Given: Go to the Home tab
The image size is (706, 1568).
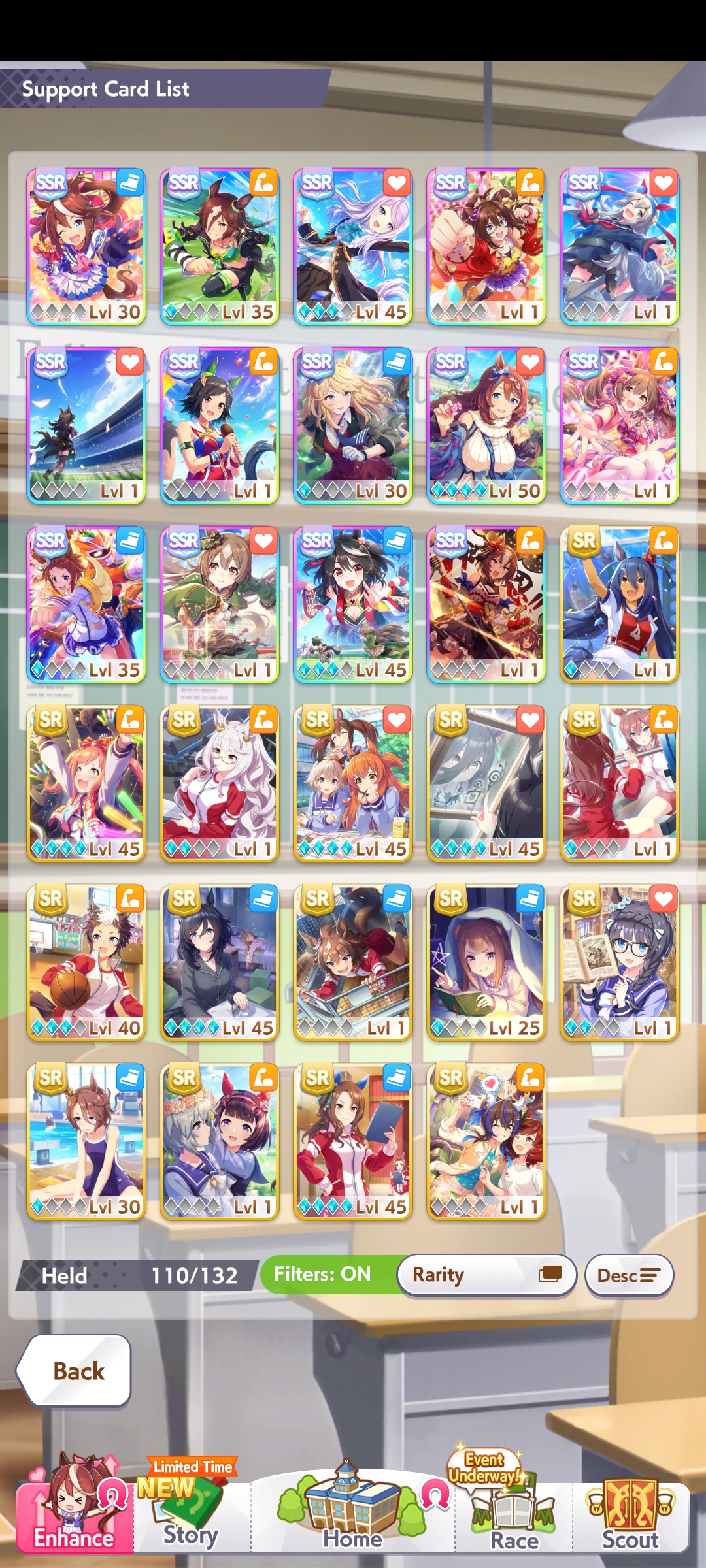Looking at the screenshot, I should click(x=352, y=1512).
